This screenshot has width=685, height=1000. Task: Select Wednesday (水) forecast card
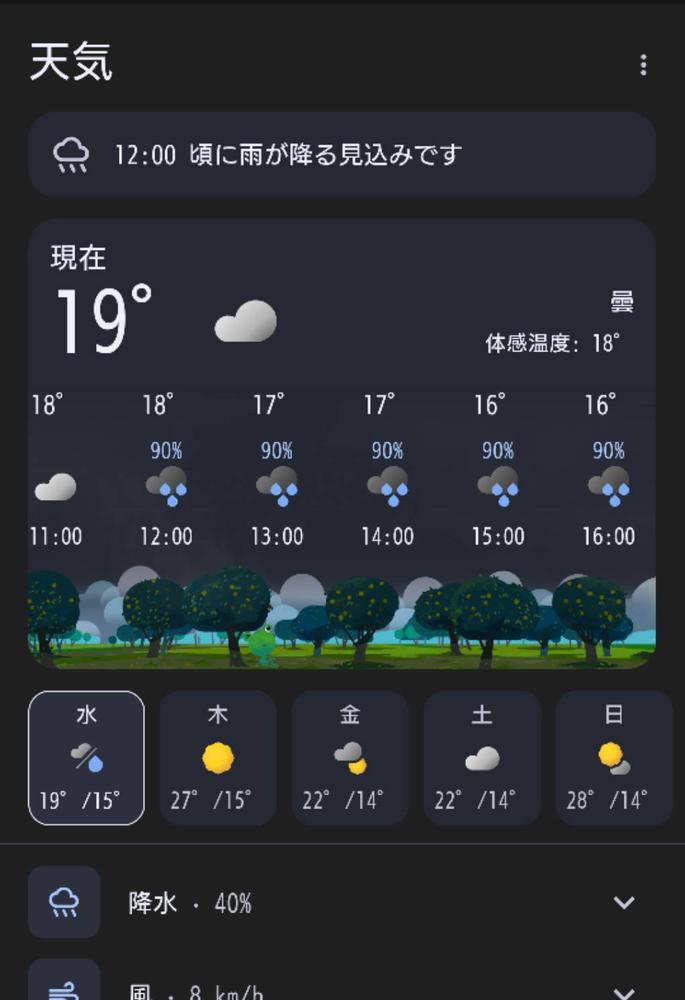86,757
